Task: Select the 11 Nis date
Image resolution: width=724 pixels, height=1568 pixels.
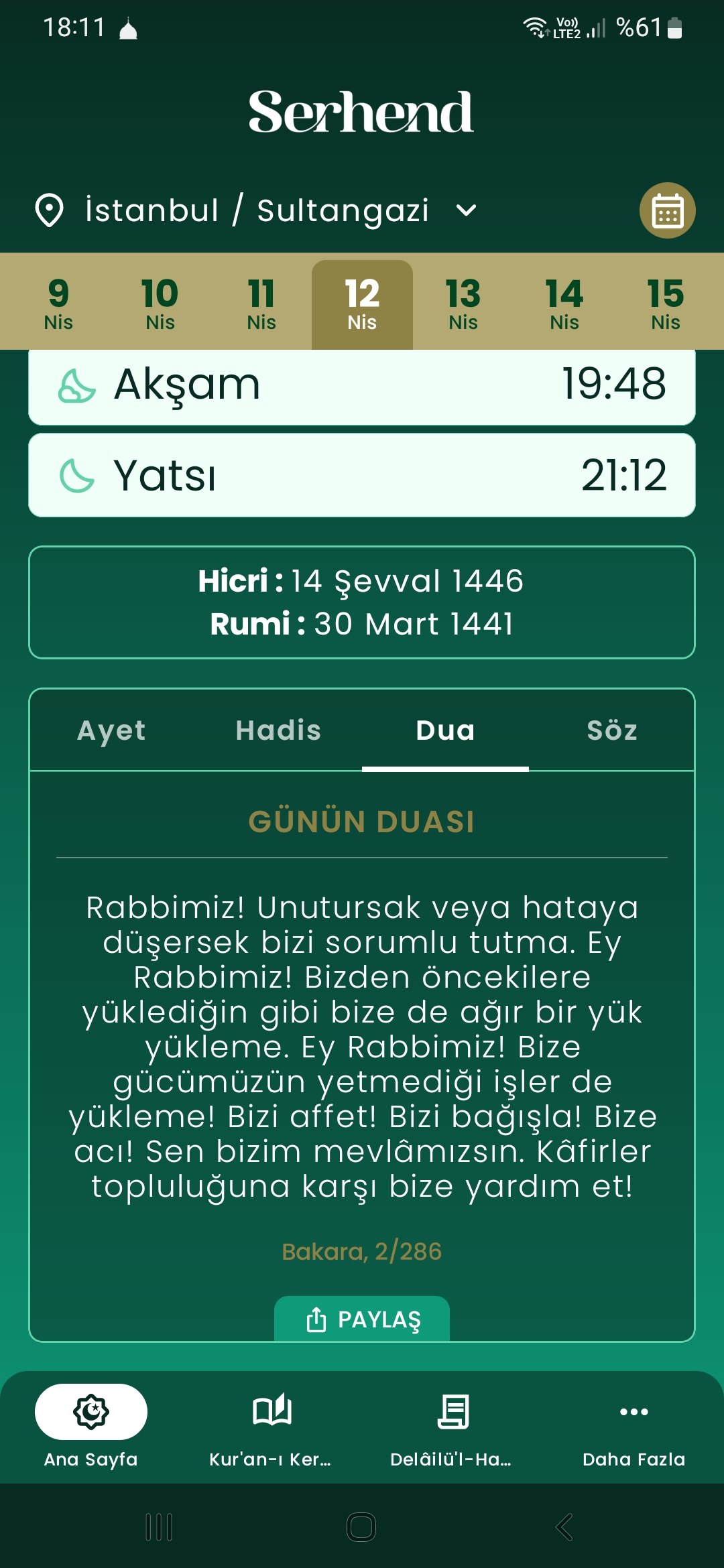Action: point(261,304)
